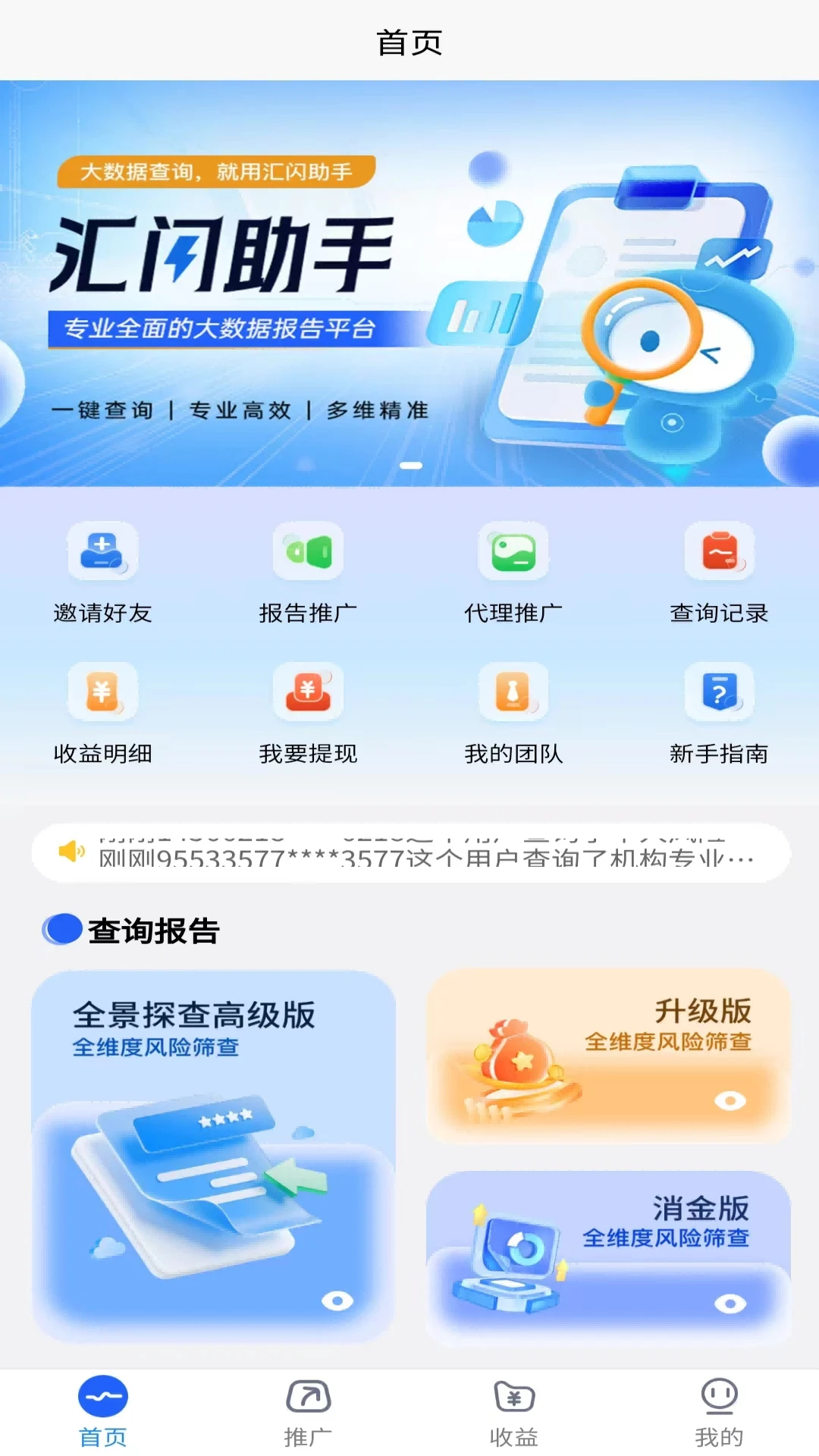Viewport: 819px width, 1456px height.
Task: Select the 升级版 report card
Action: pyautogui.click(x=608, y=1056)
